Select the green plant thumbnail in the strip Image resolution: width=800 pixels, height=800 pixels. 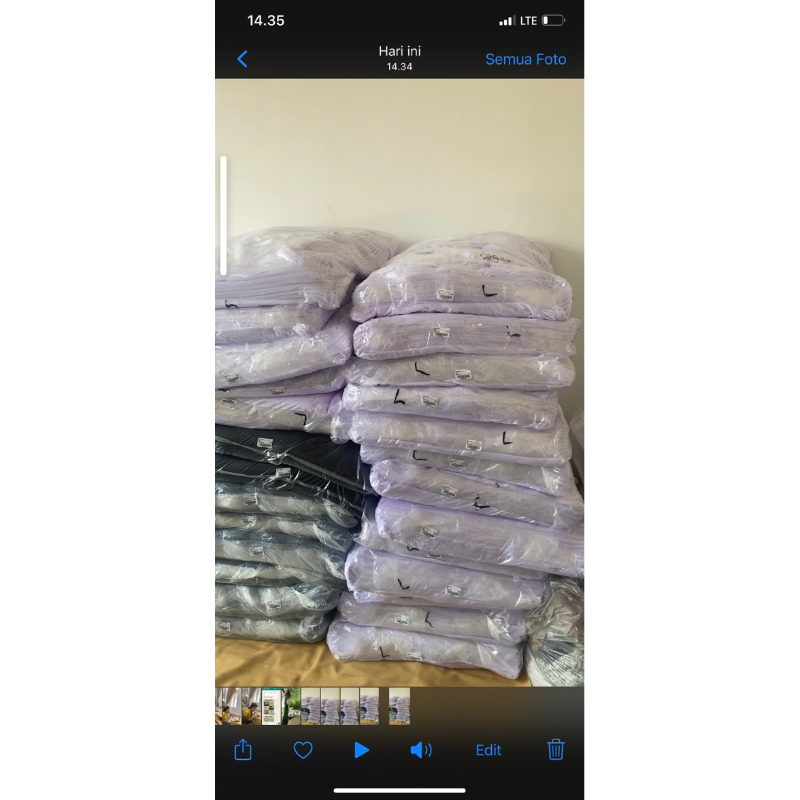[x=290, y=706]
